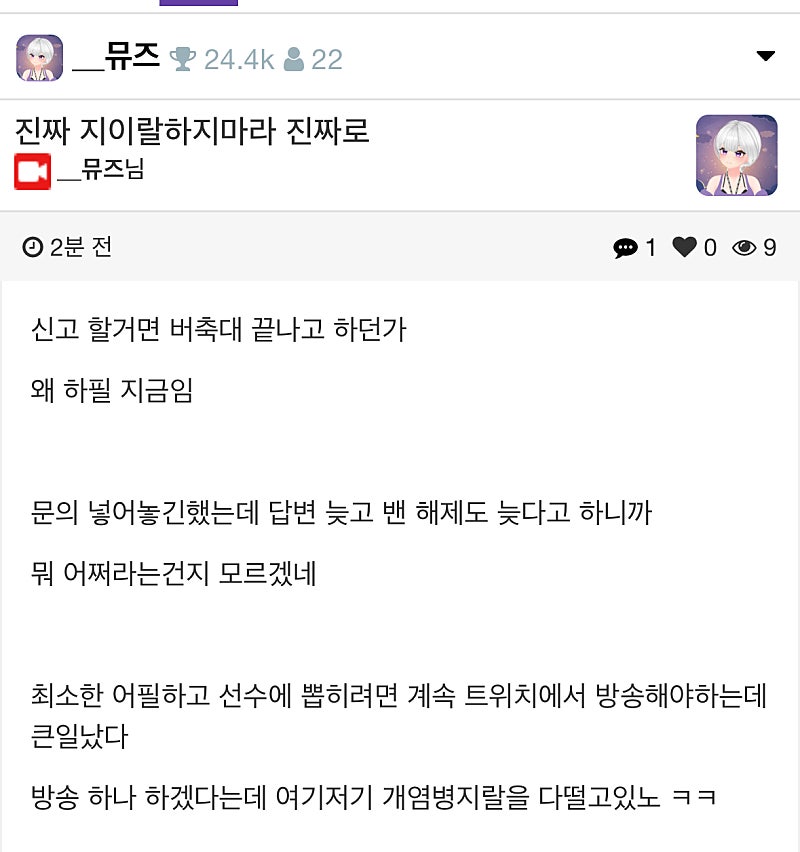
Task: View the large avatar thumbnail by the title
Action: pos(736,155)
